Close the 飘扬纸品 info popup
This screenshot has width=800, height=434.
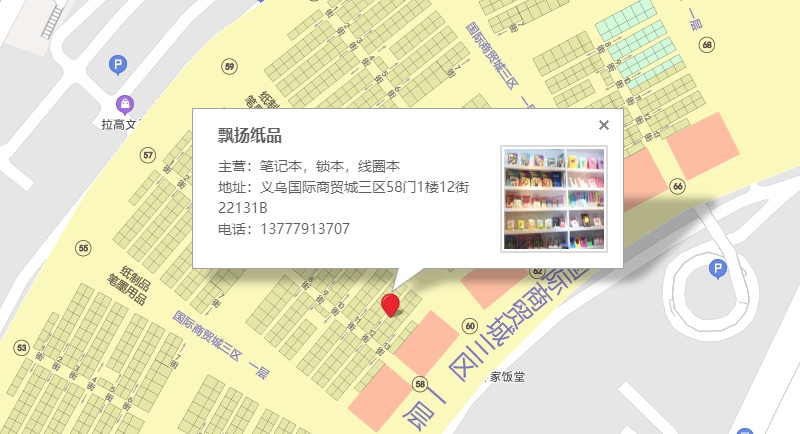[604, 125]
